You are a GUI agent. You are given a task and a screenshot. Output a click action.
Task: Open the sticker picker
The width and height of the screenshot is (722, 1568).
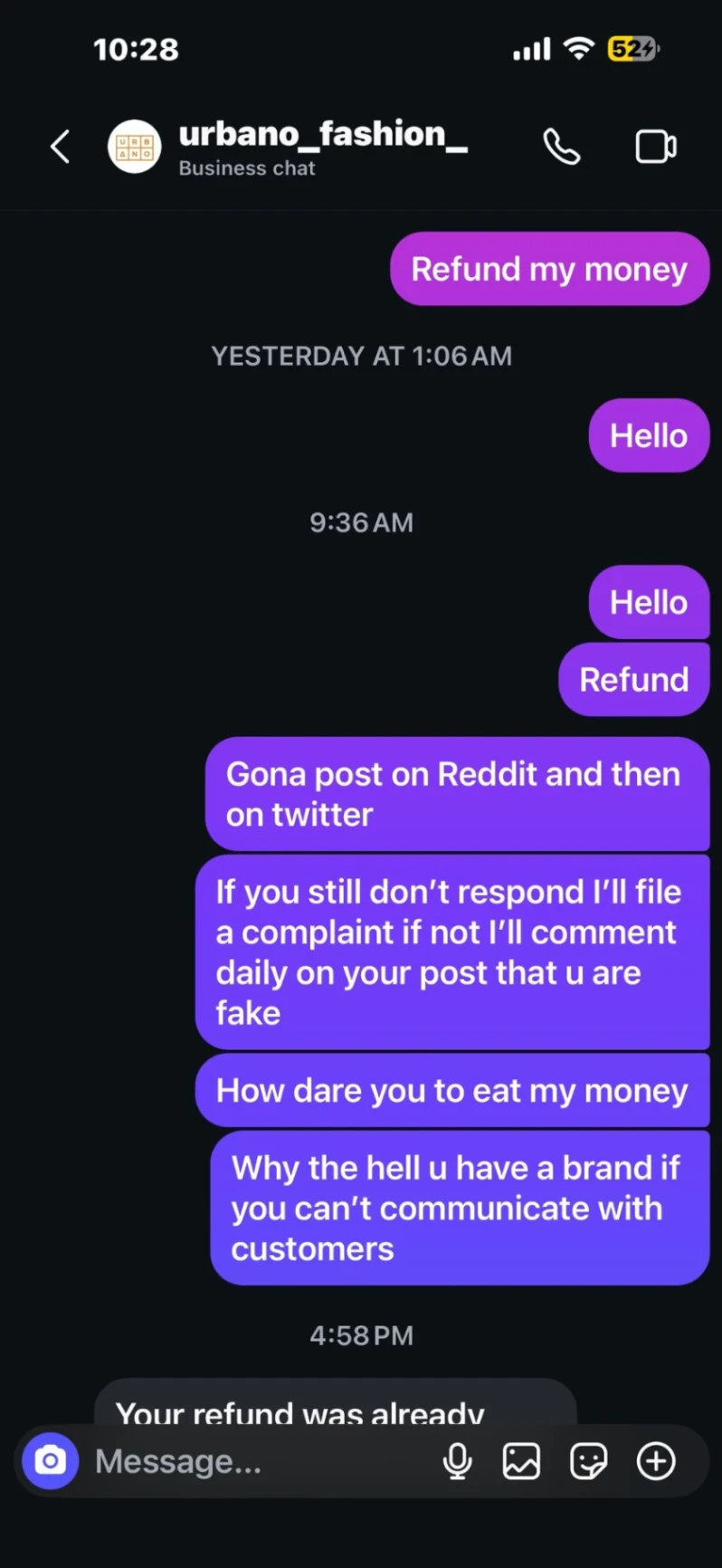click(x=589, y=1461)
